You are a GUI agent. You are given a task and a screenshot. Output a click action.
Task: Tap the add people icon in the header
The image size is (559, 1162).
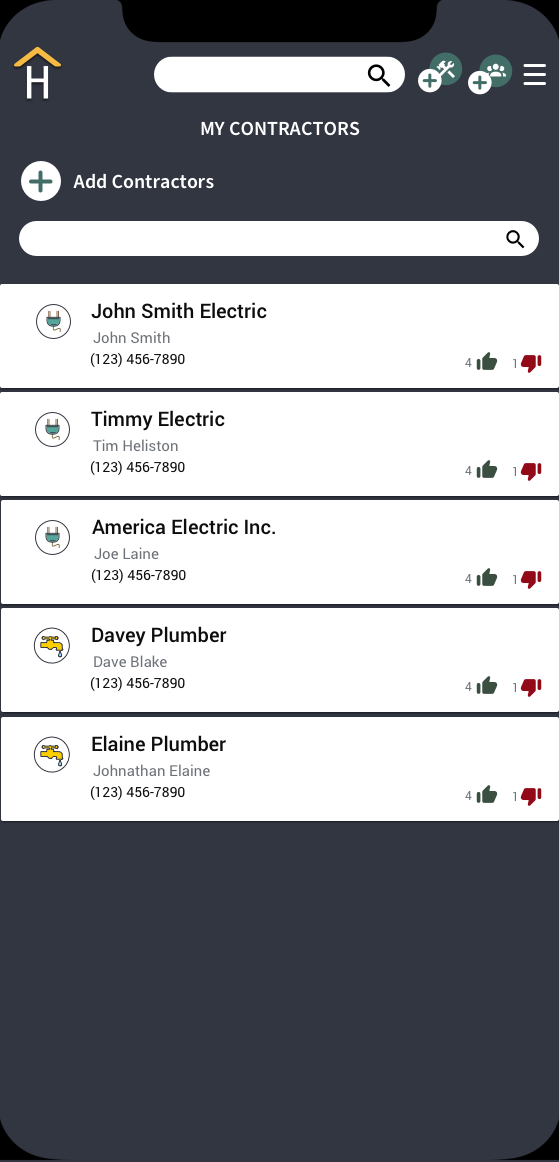[490, 75]
